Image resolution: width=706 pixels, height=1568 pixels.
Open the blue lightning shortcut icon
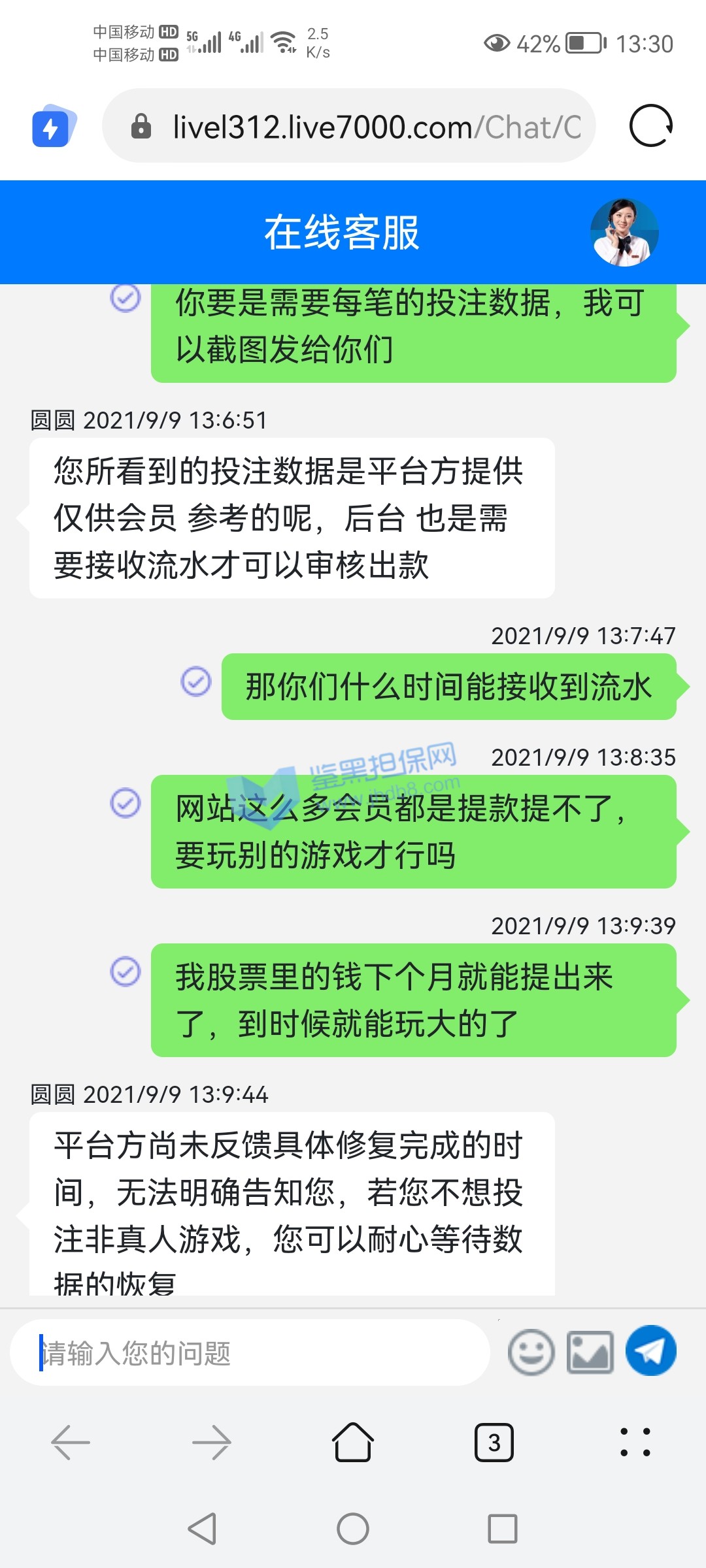click(53, 126)
